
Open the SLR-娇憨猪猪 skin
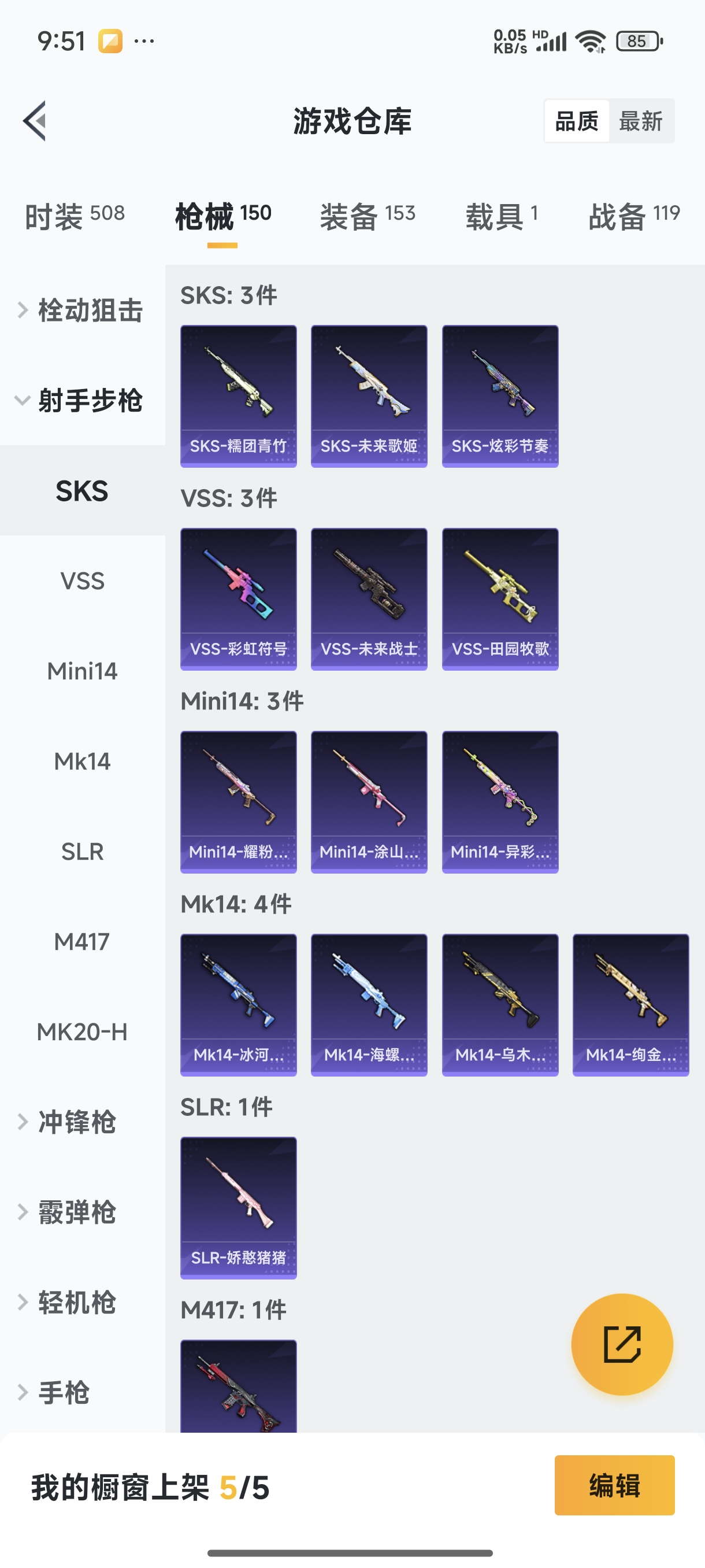click(x=239, y=1208)
